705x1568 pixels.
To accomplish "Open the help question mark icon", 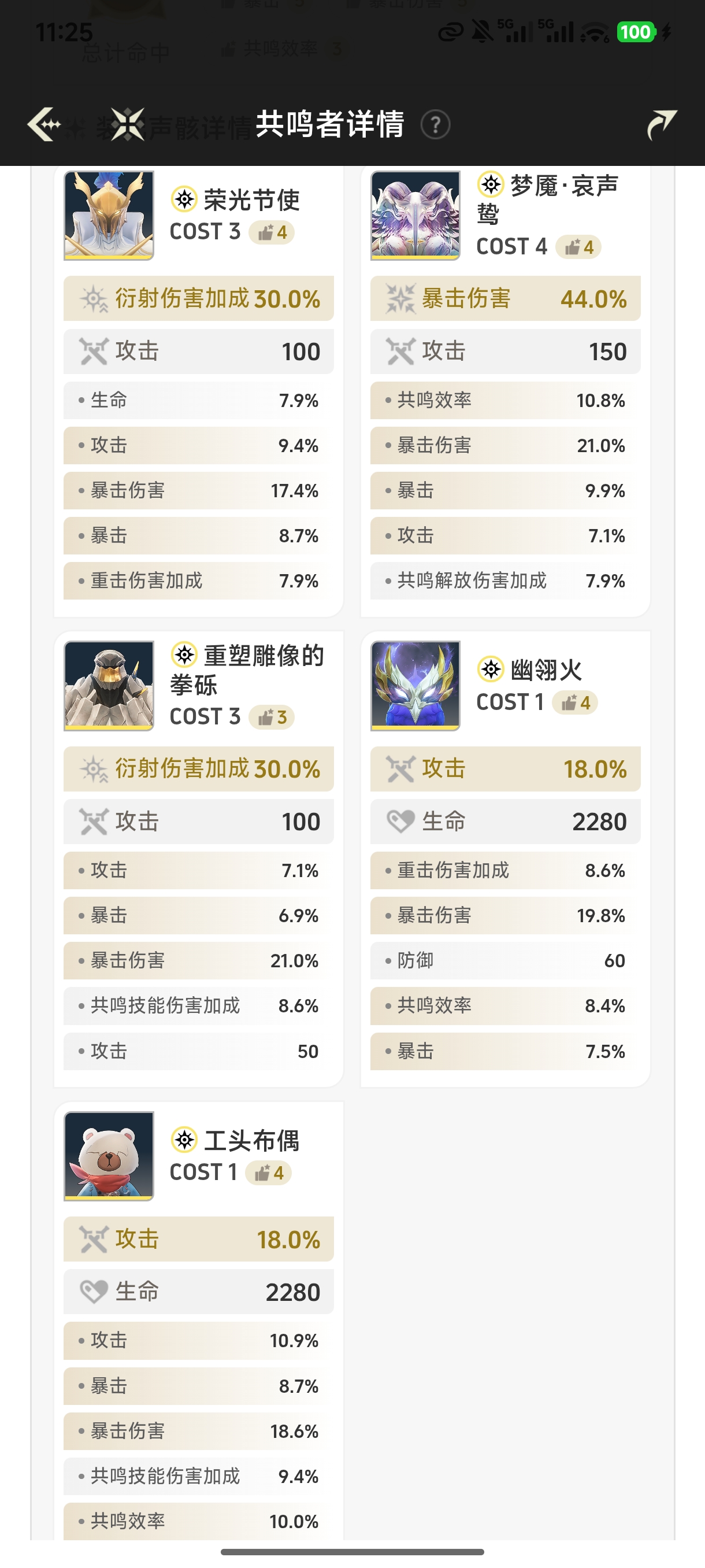I will [436, 125].
